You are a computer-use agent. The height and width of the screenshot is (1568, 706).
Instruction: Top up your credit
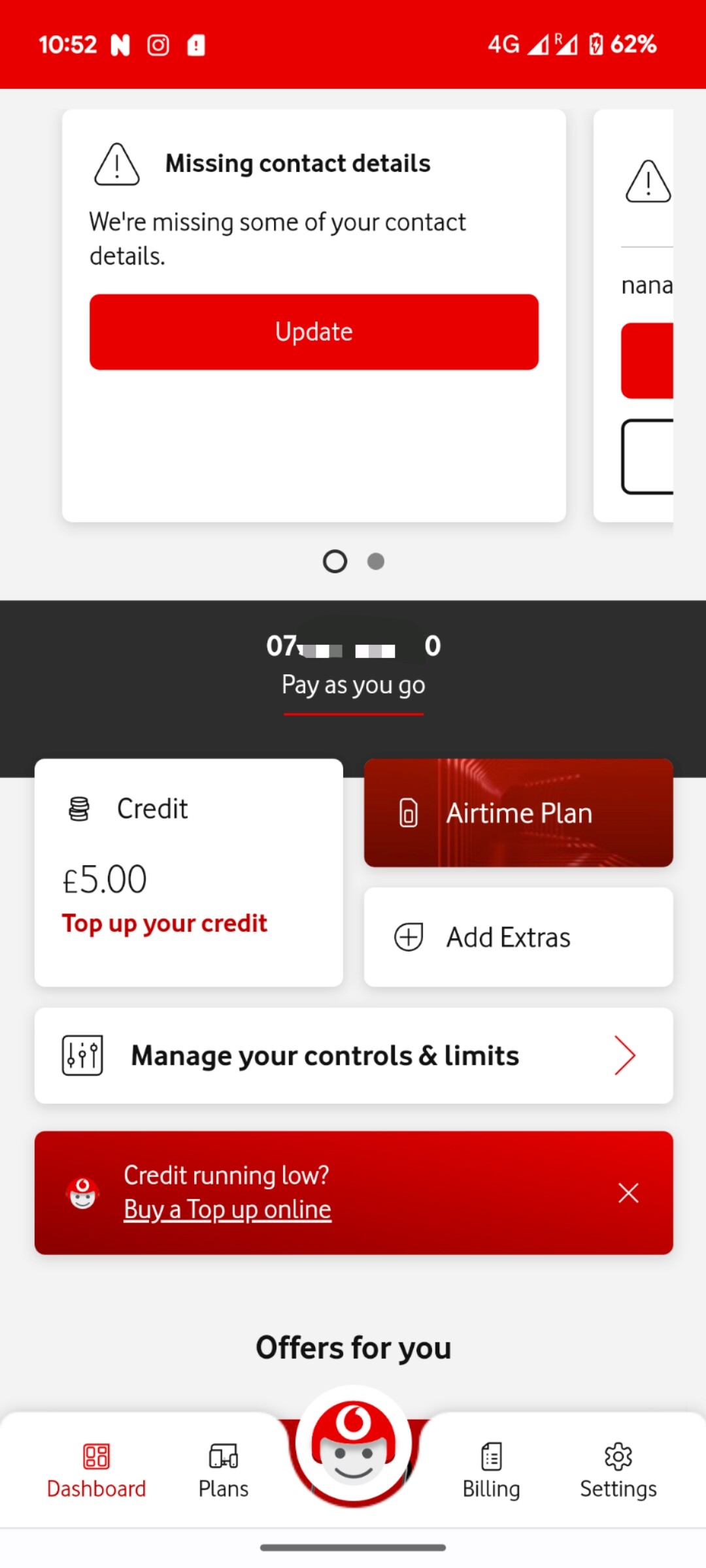click(x=165, y=923)
